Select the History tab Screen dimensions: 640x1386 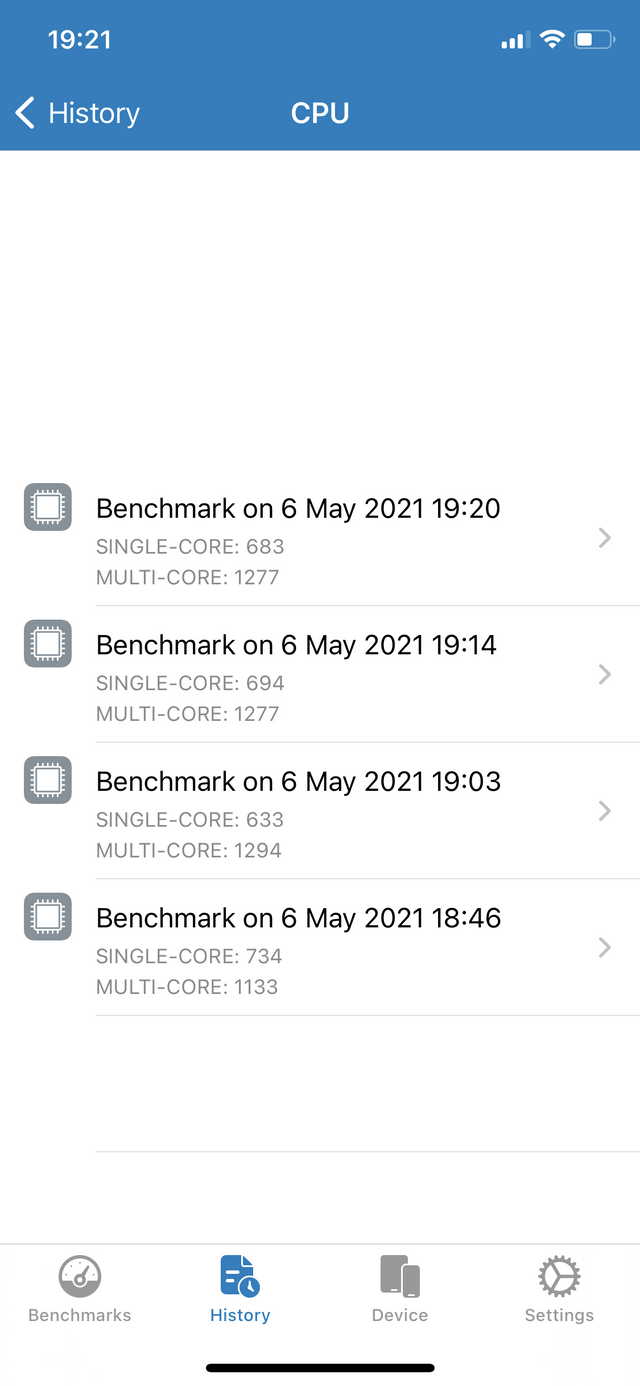[x=240, y=1290]
